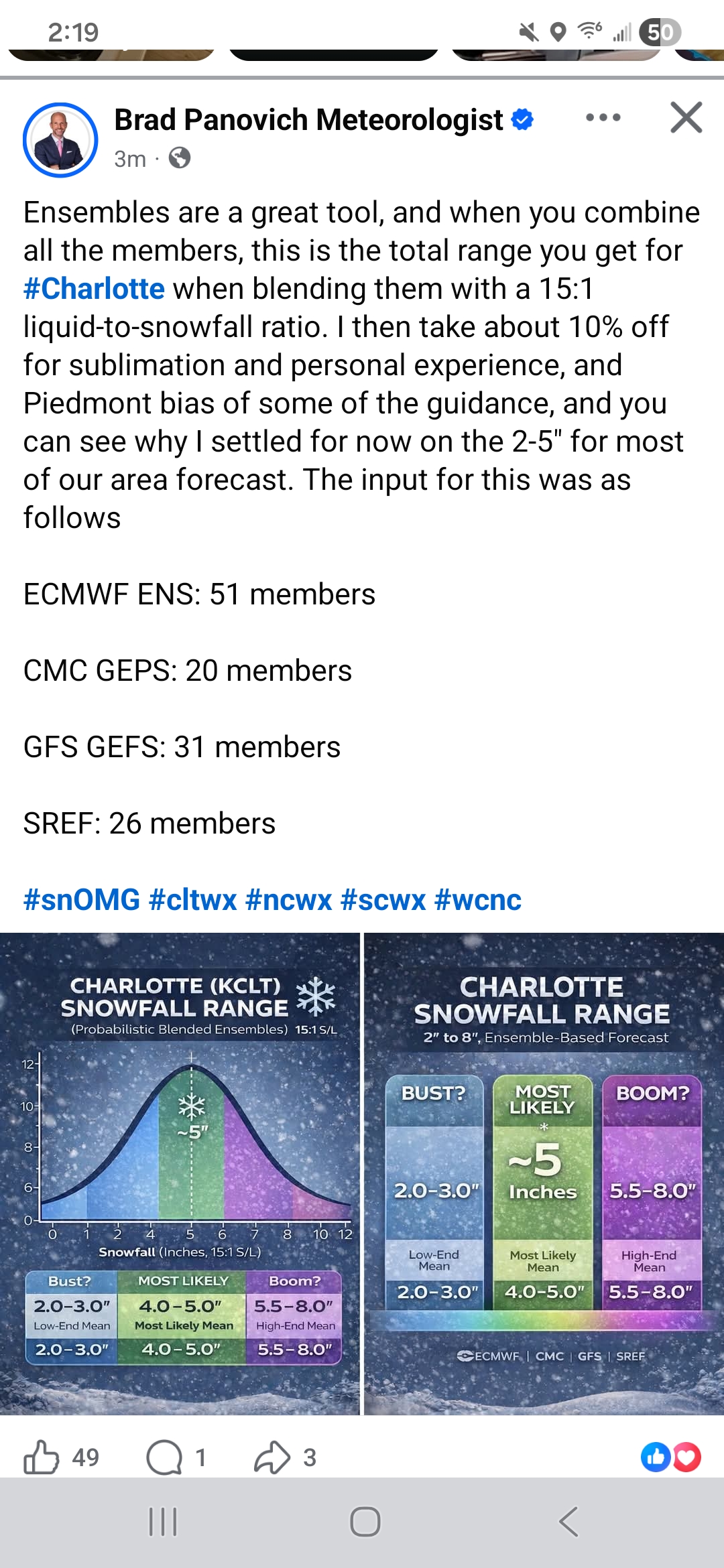Open Brad Panovich Meteorologist page name
Image resolution: width=724 pixels, height=1568 pixels.
(308, 120)
